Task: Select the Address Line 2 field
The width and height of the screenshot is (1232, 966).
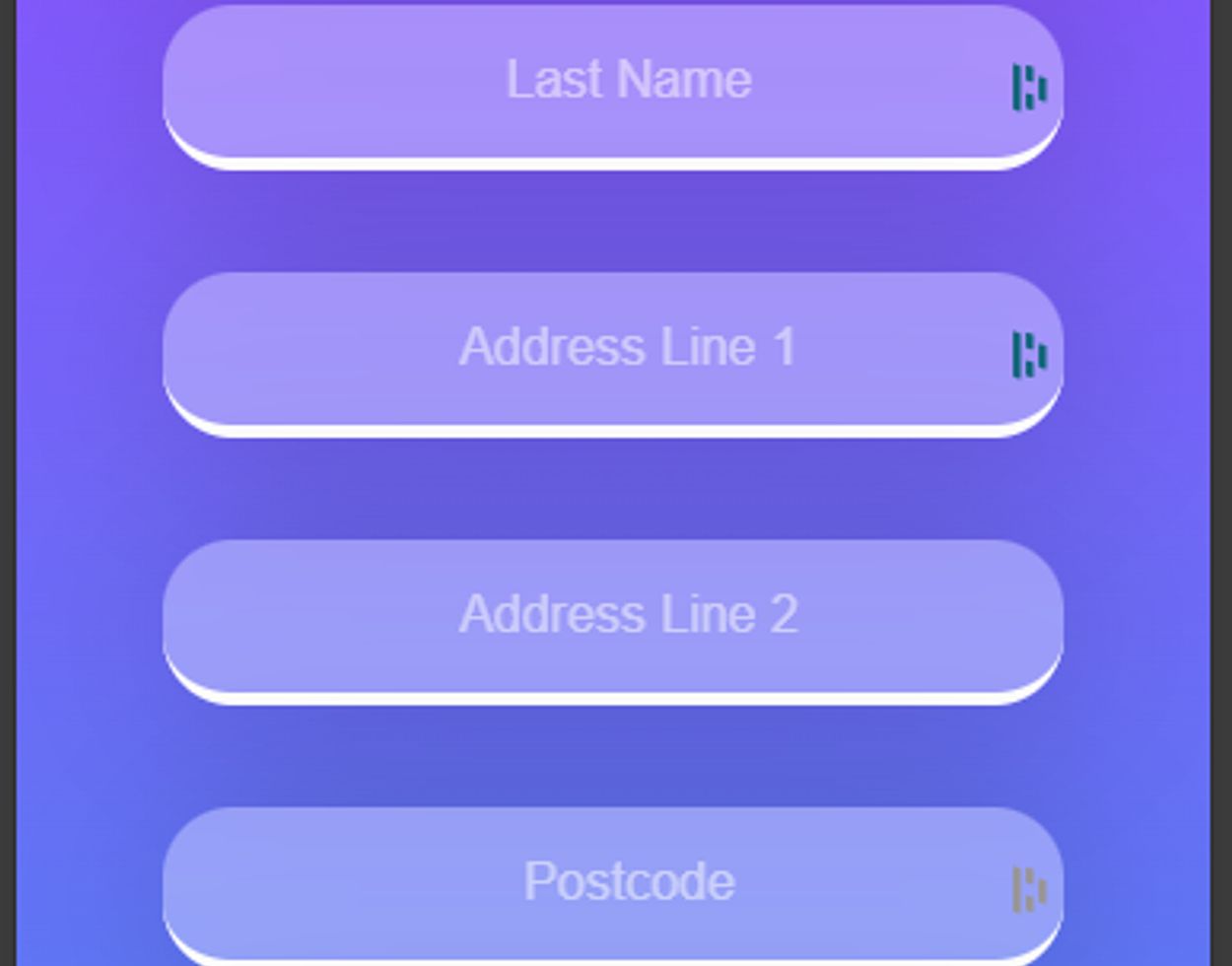Action: point(612,615)
